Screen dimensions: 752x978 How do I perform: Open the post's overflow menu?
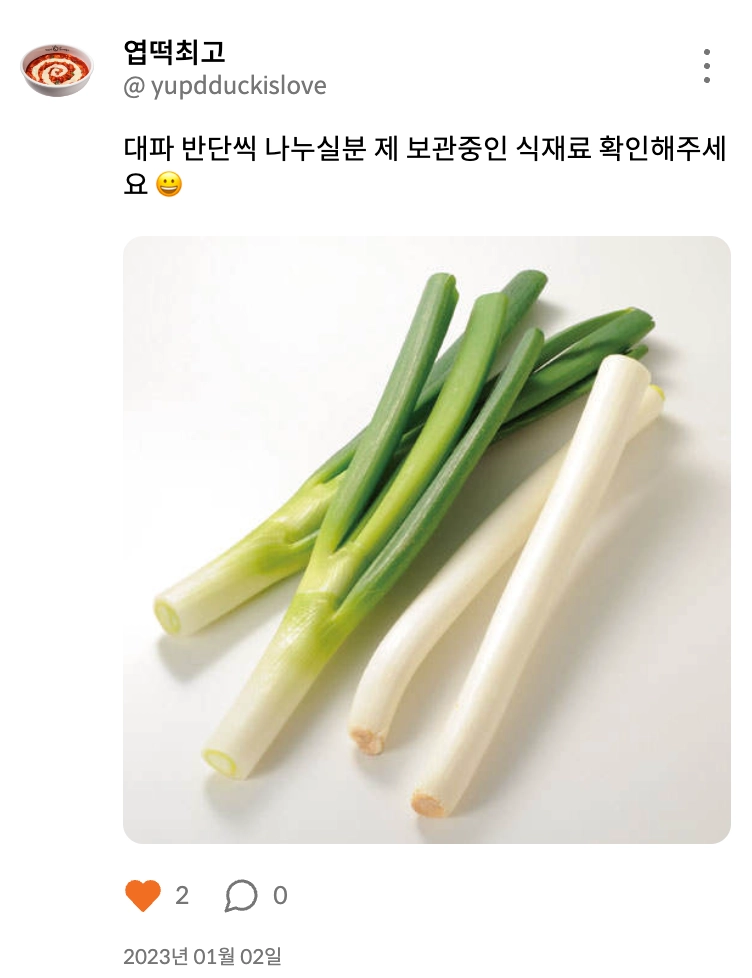click(x=707, y=66)
